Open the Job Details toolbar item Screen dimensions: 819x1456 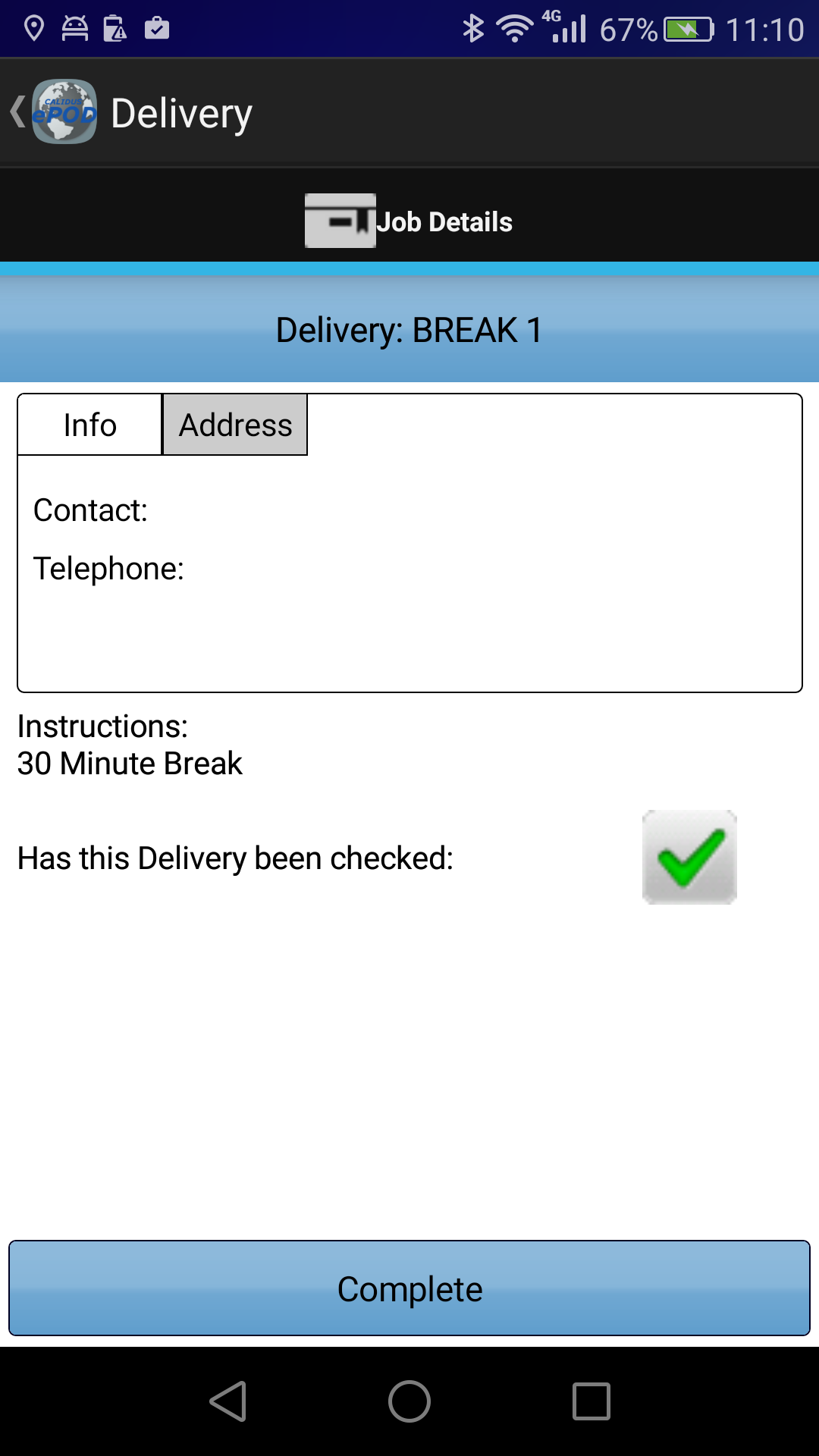[409, 221]
